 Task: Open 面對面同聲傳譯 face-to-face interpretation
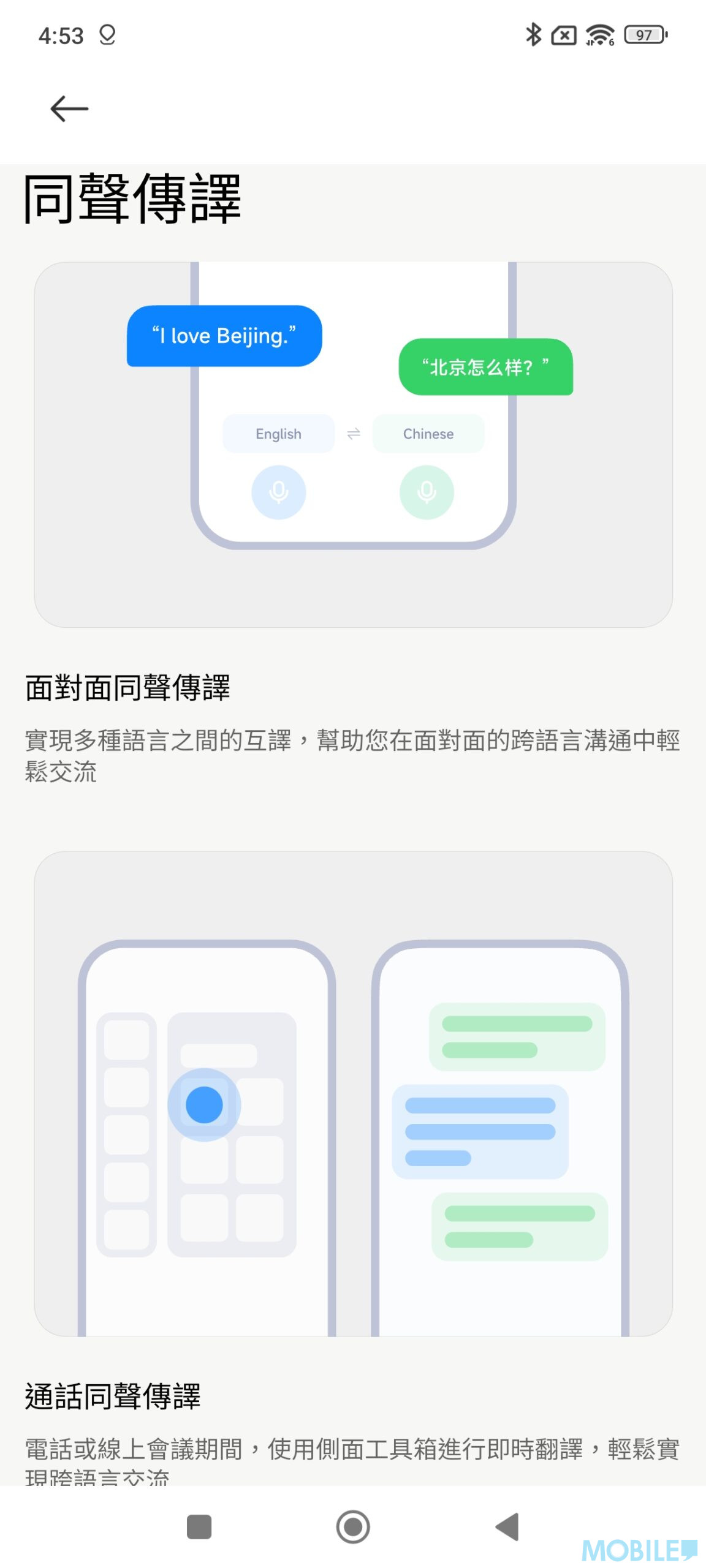tap(127, 687)
